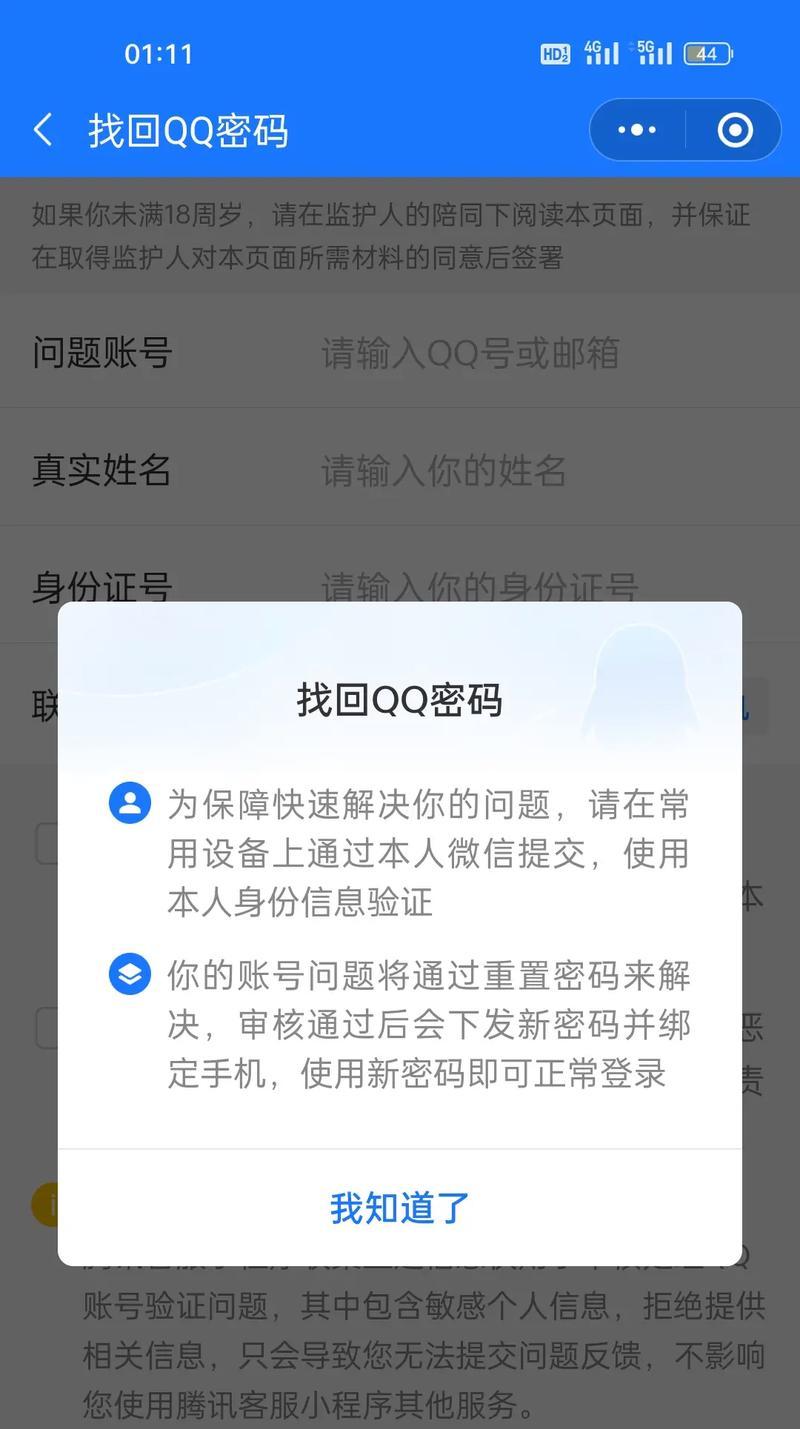
Task: Tap the 01:11 clock in status bar
Action: coord(157,52)
